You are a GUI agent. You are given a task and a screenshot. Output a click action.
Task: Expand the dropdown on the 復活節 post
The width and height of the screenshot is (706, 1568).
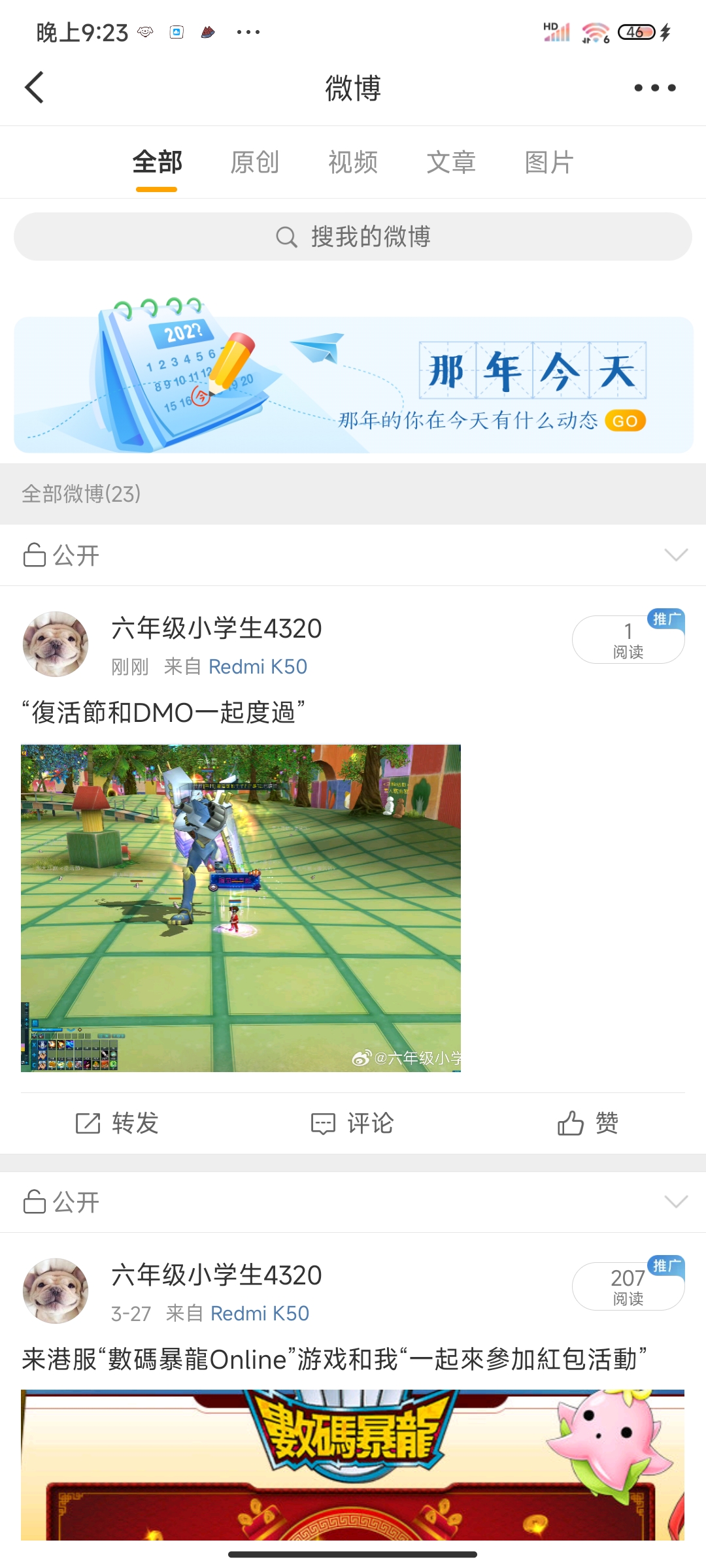click(675, 555)
